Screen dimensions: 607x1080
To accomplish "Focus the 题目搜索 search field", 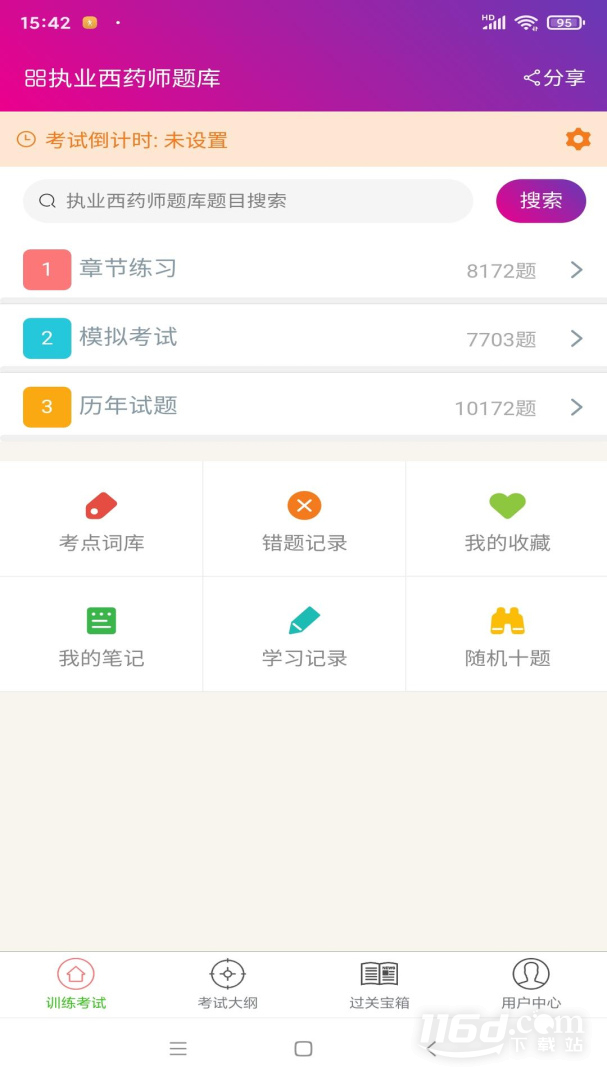I will 248,201.
